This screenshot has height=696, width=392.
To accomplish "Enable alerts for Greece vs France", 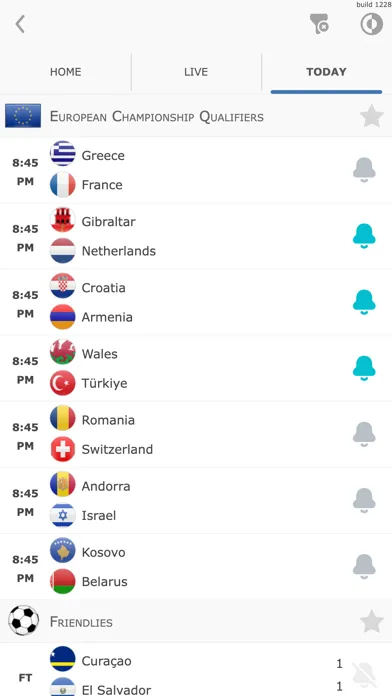I will click(x=364, y=170).
